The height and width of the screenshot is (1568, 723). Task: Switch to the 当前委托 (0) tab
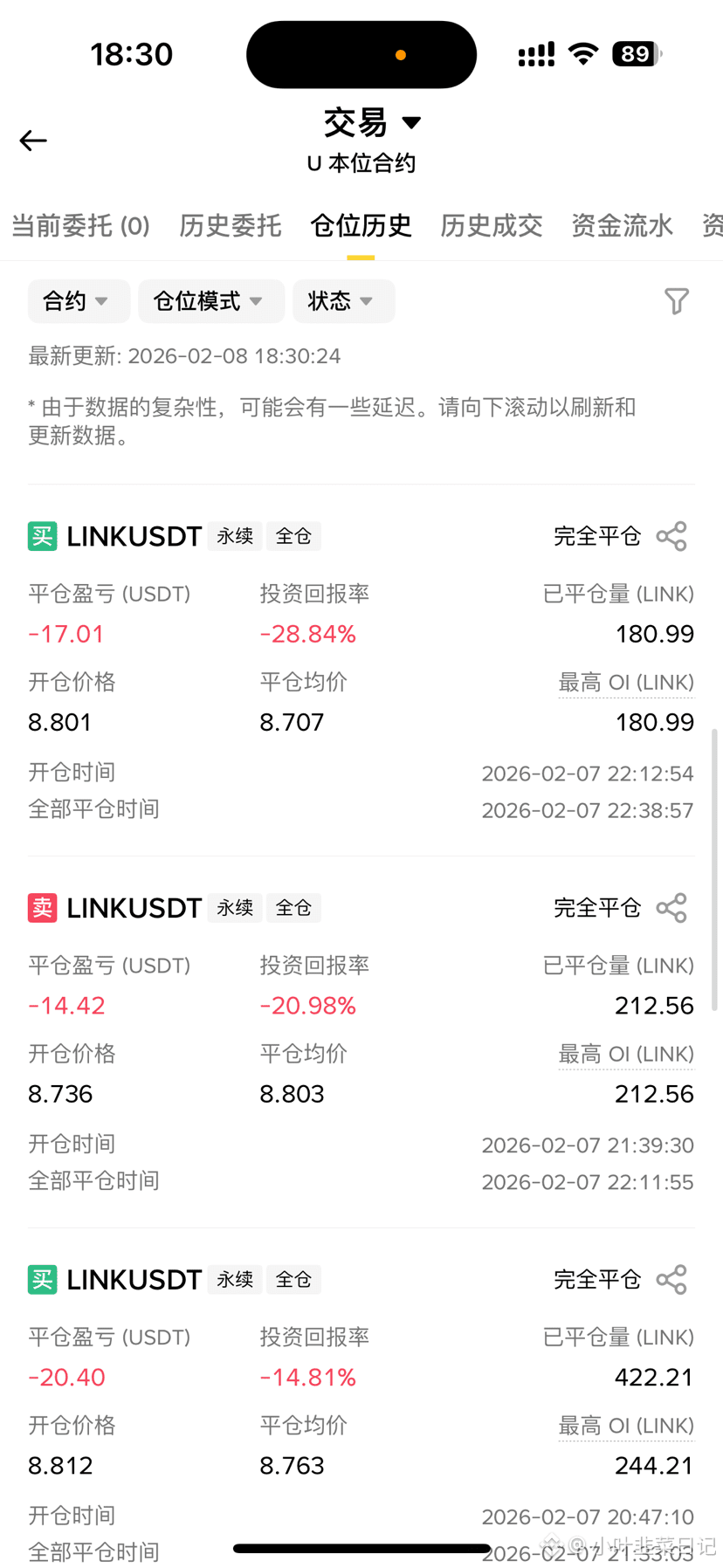point(80,226)
